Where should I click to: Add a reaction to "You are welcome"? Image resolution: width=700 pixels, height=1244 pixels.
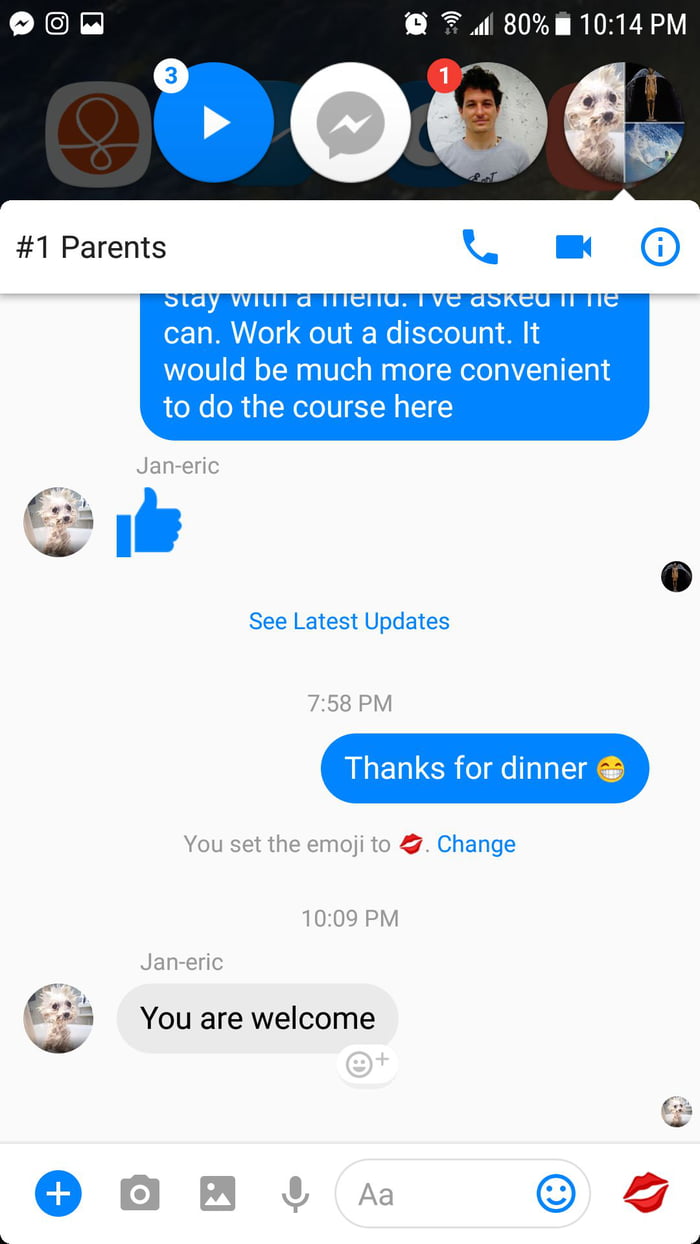tap(367, 1065)
